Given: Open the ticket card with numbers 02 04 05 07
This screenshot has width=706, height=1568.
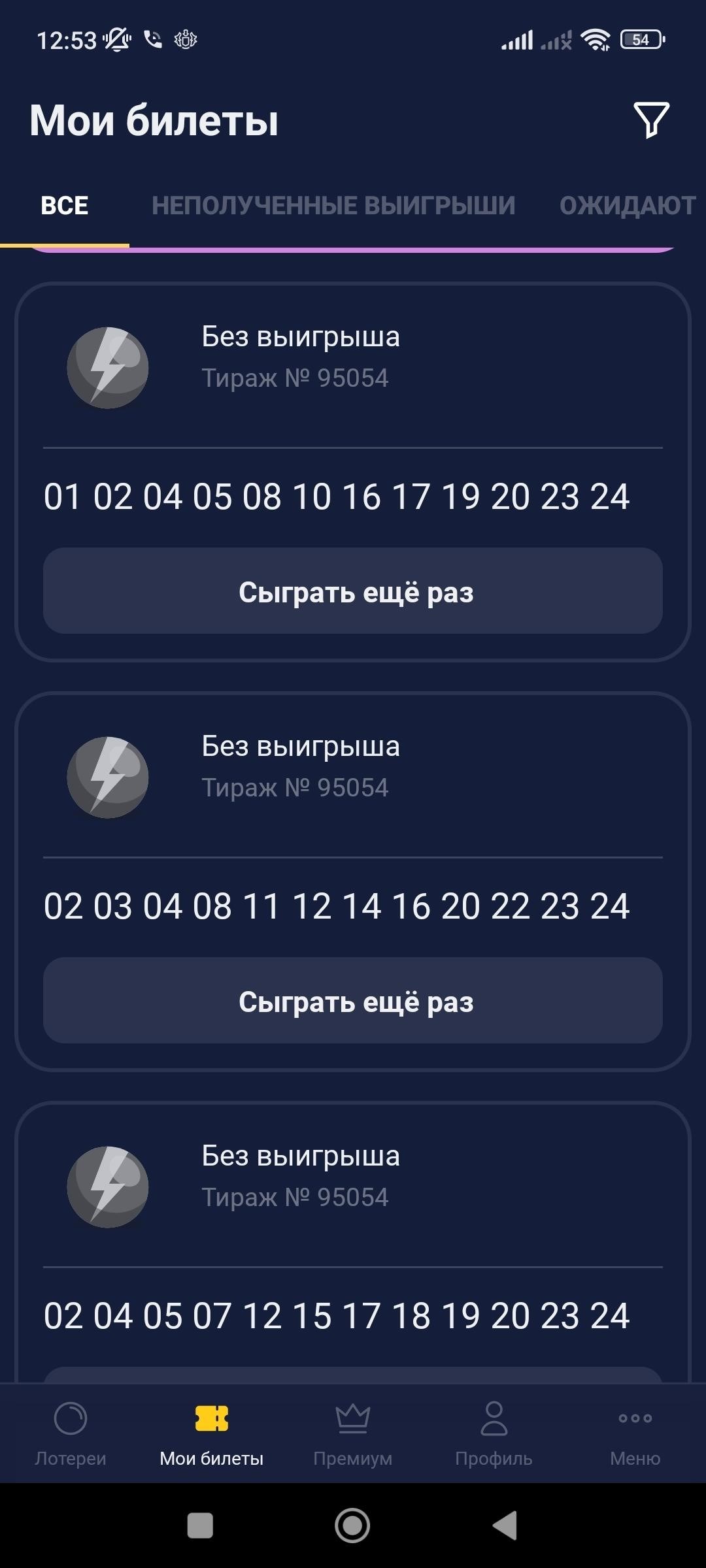Looking at the screenshot, I should [353, 1241].
